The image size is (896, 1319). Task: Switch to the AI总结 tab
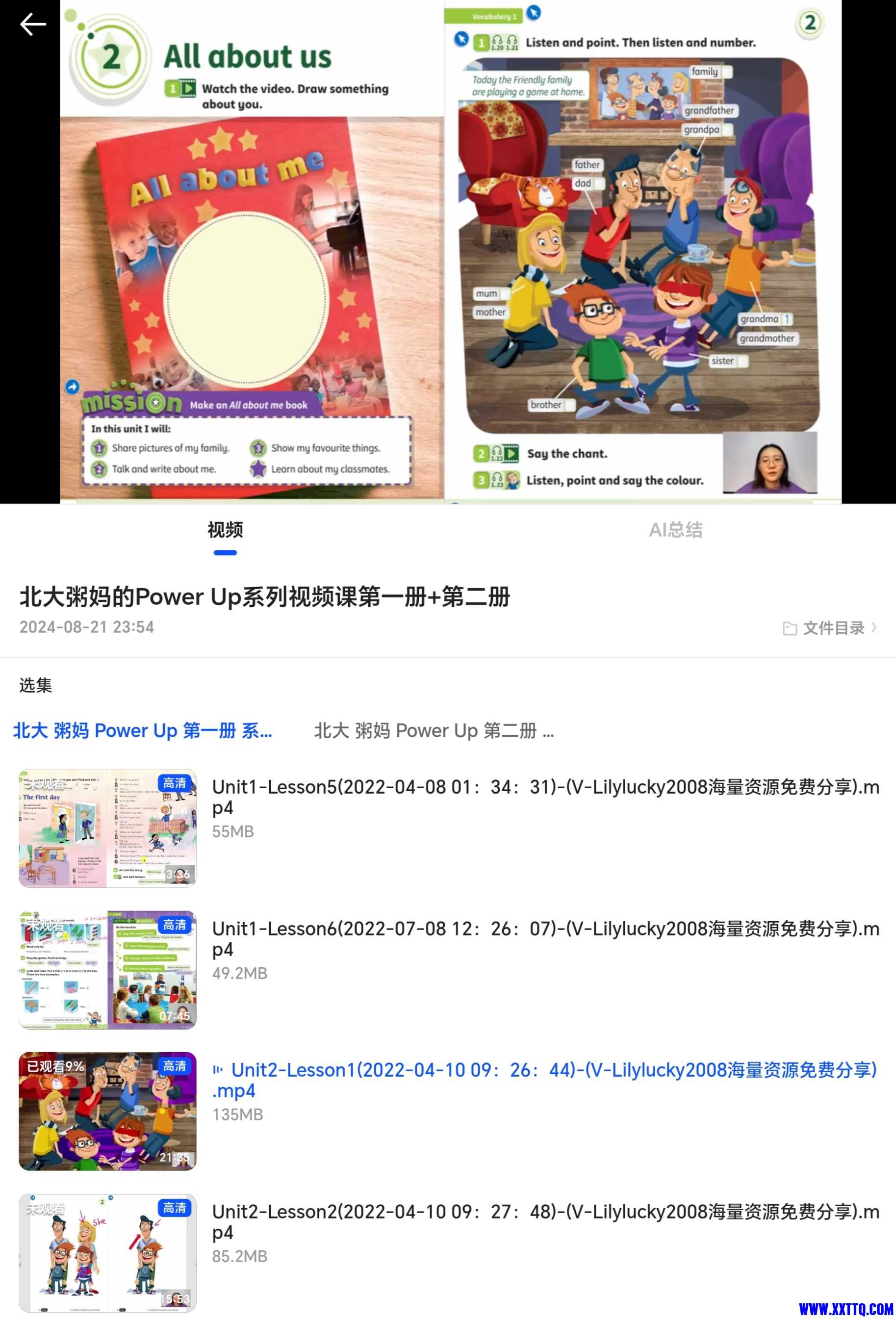675,530
